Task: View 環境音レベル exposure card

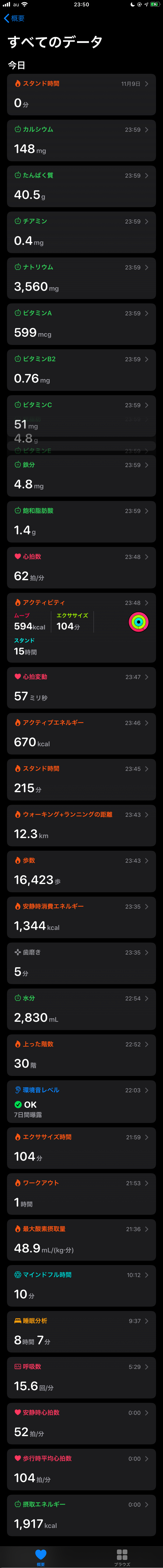Action: pos(81,1102)
